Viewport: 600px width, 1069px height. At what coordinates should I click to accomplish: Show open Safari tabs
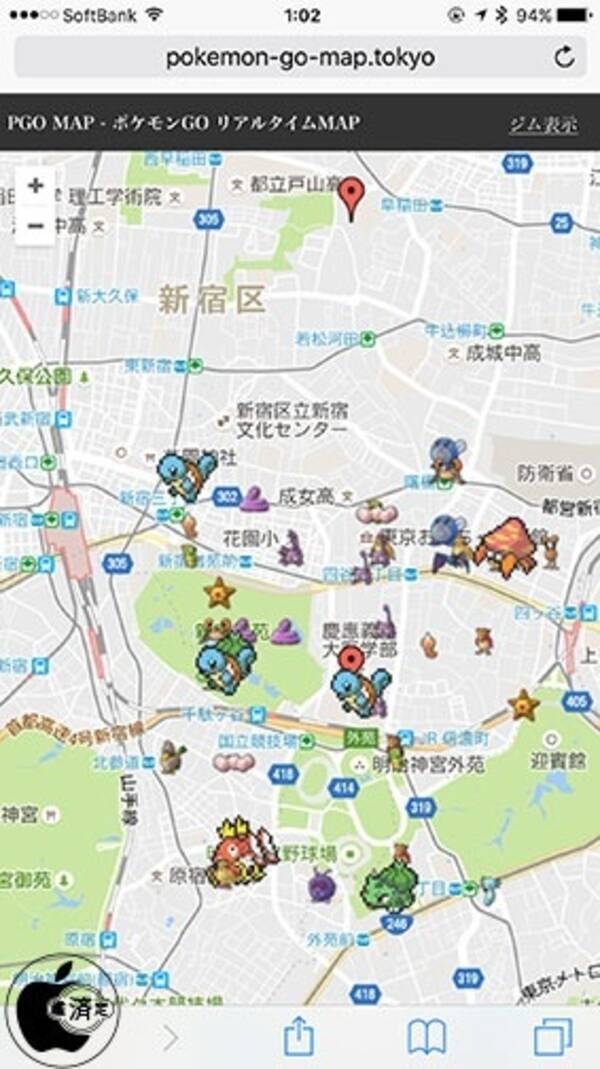pyautogui.click(x=552, y=1036)
